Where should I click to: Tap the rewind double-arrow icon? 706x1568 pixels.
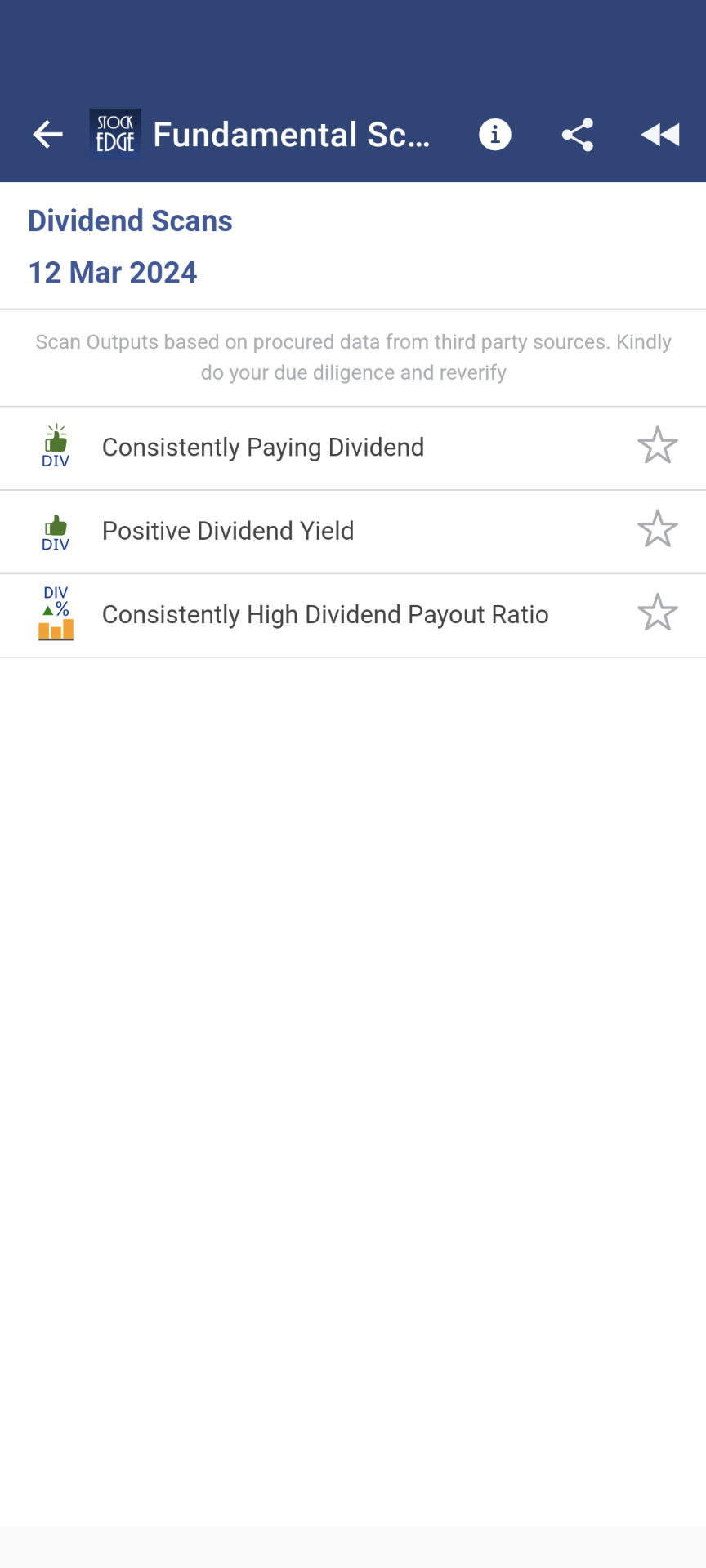[660, 135]
